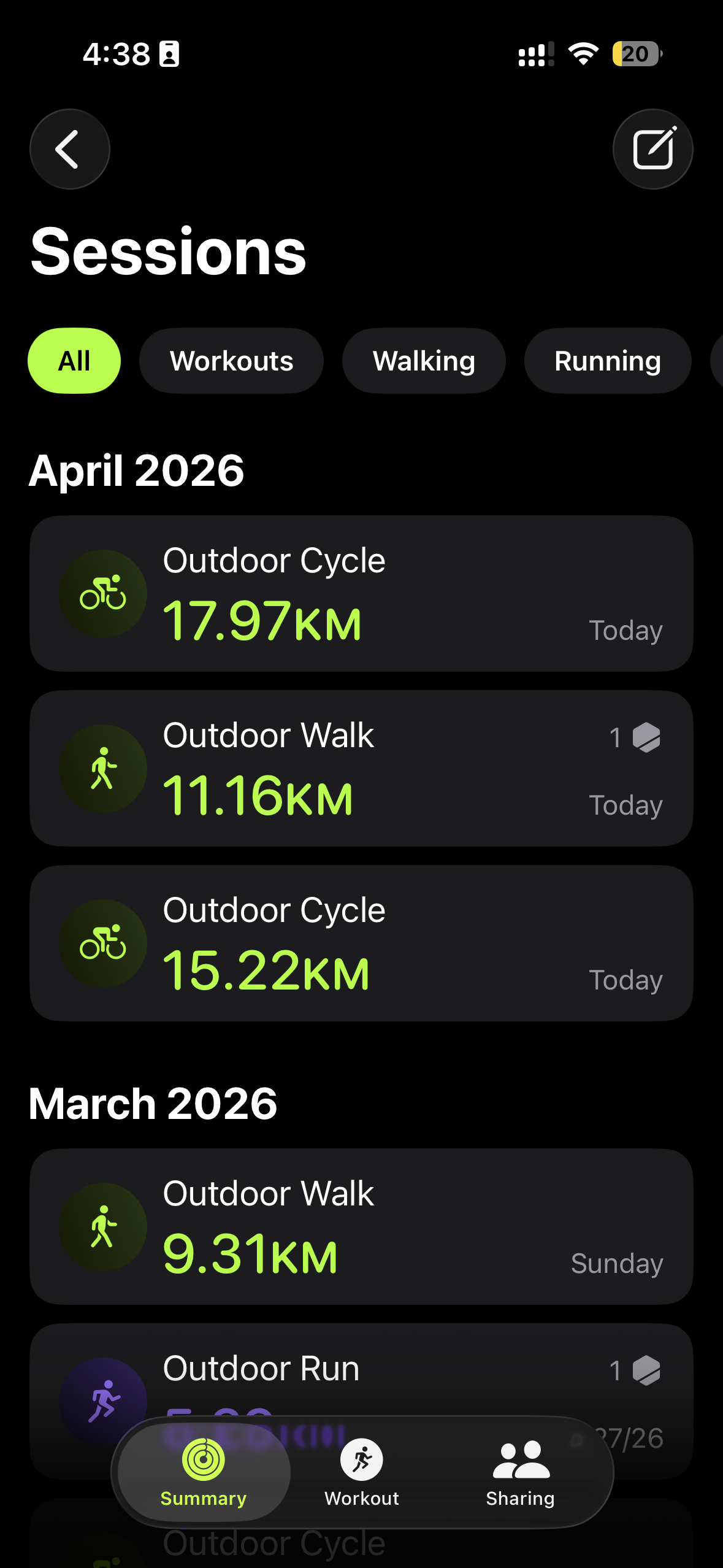
Task: Select the All filter chip
Action: (74, 361)
